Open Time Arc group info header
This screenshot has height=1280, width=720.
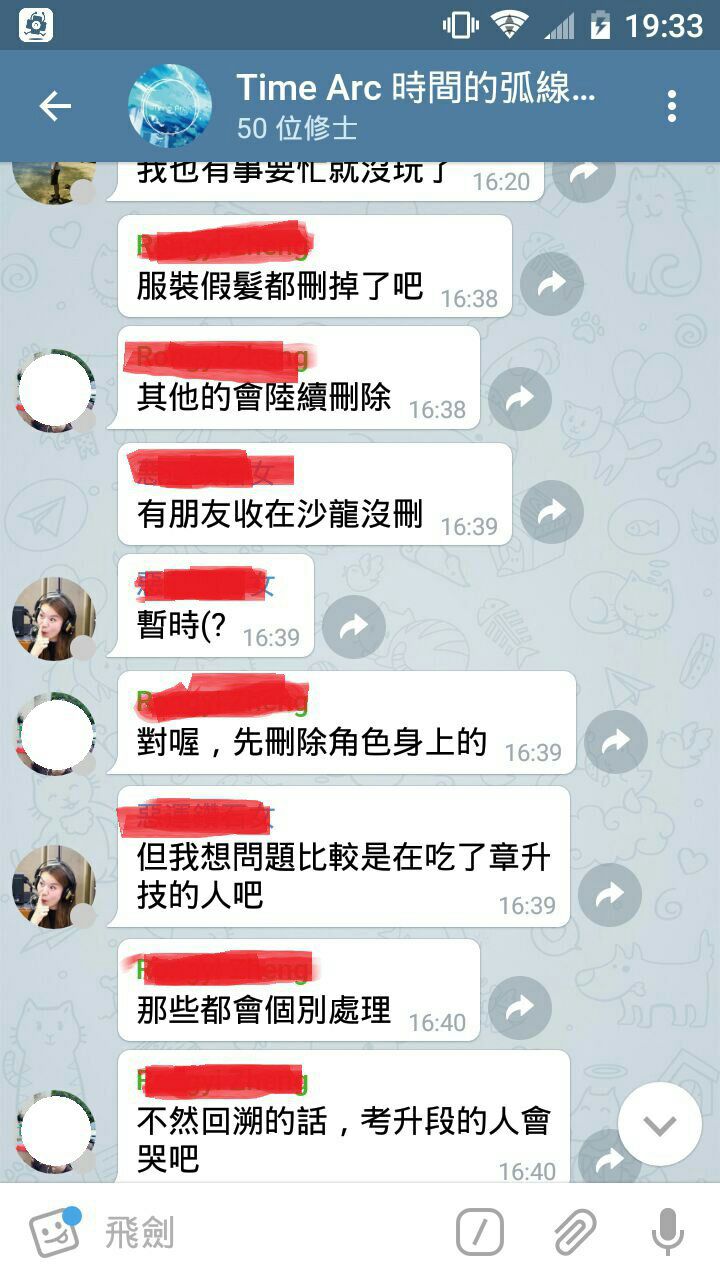tap(415, 106)
